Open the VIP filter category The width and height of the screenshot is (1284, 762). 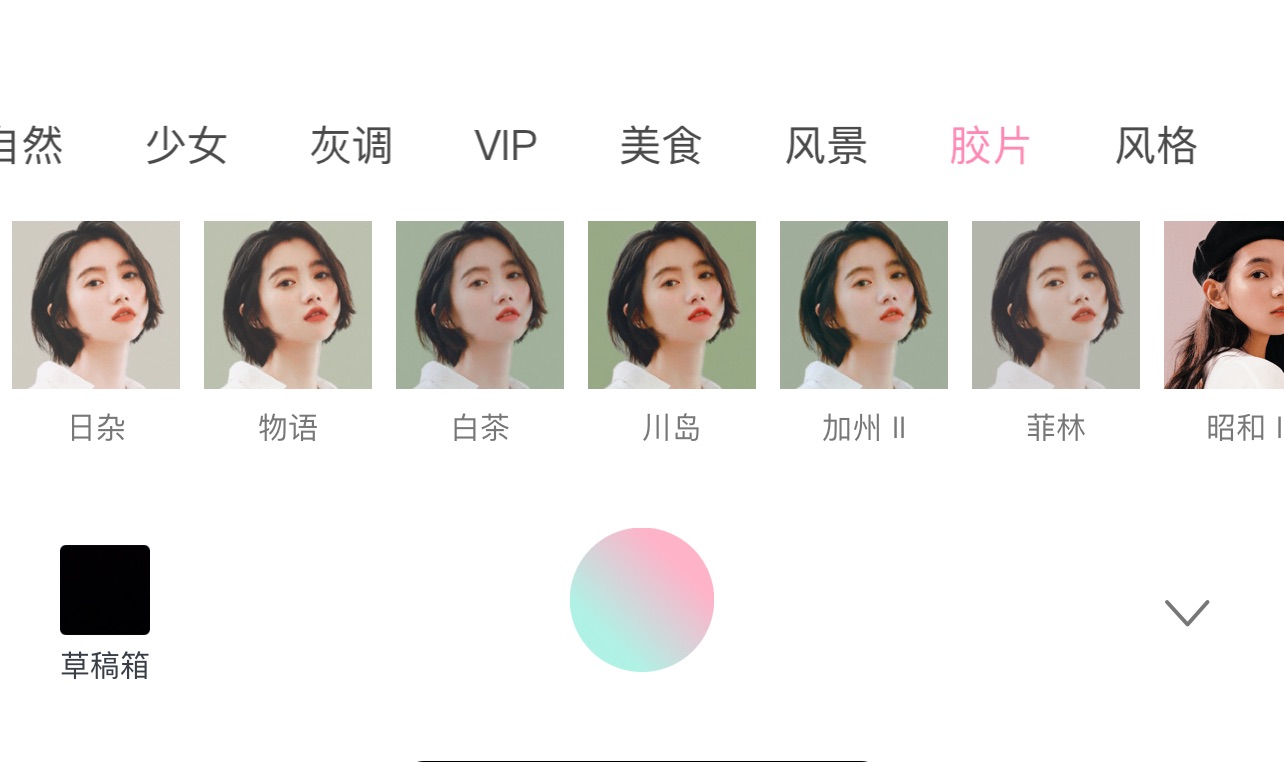pos(505,146)
